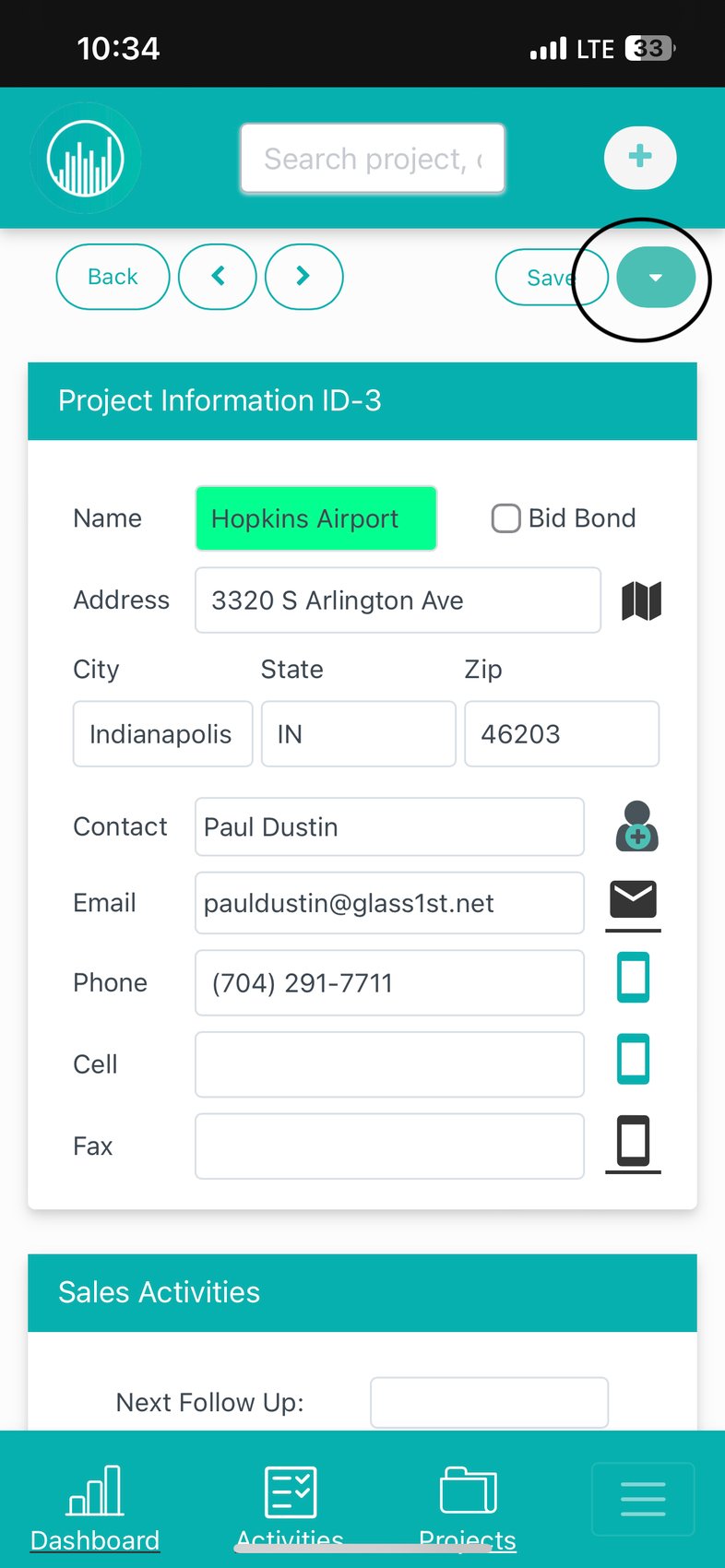Call the phone number using the phone icon

point(633,977)
